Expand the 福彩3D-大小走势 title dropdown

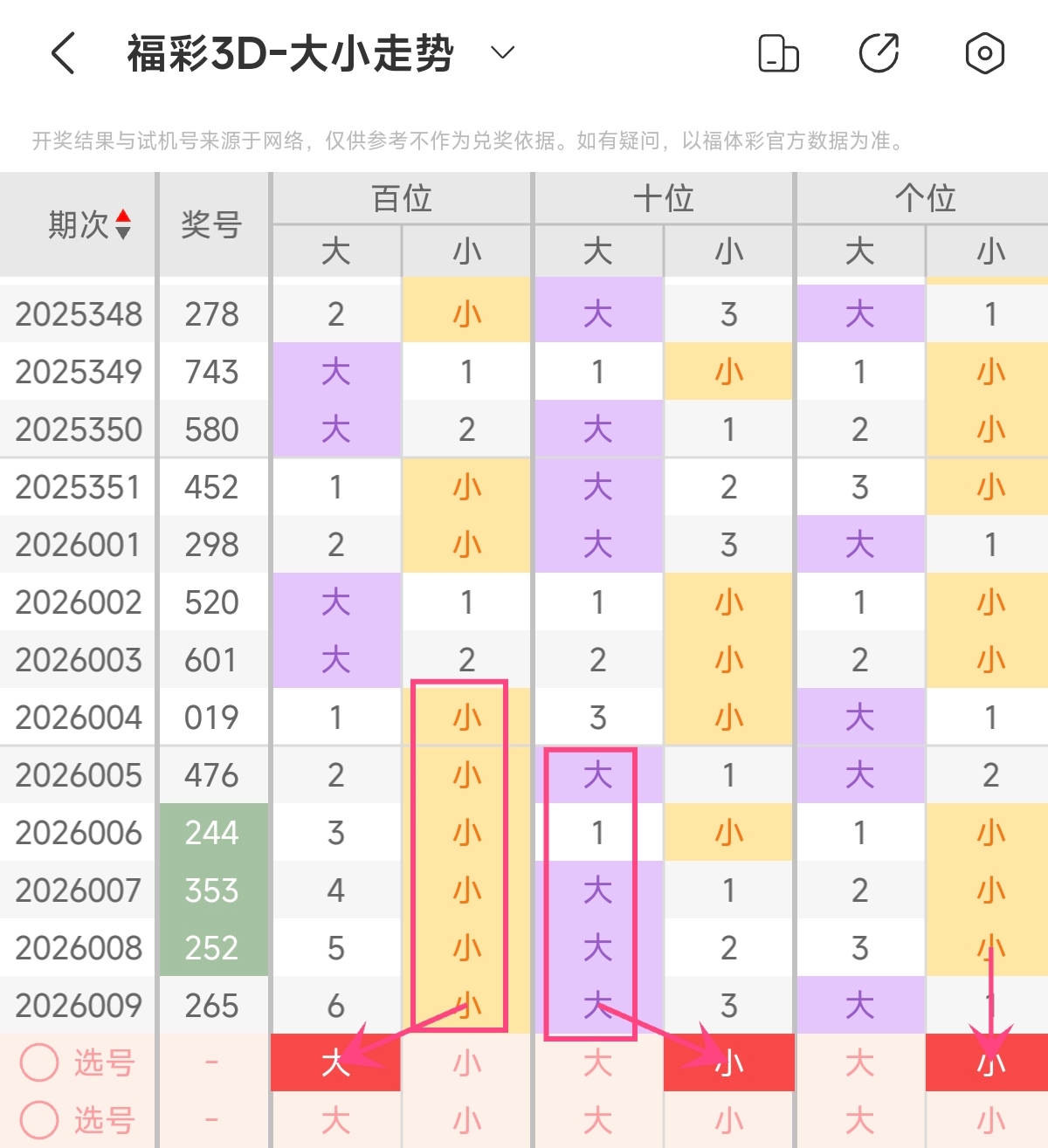coord(502,53)
